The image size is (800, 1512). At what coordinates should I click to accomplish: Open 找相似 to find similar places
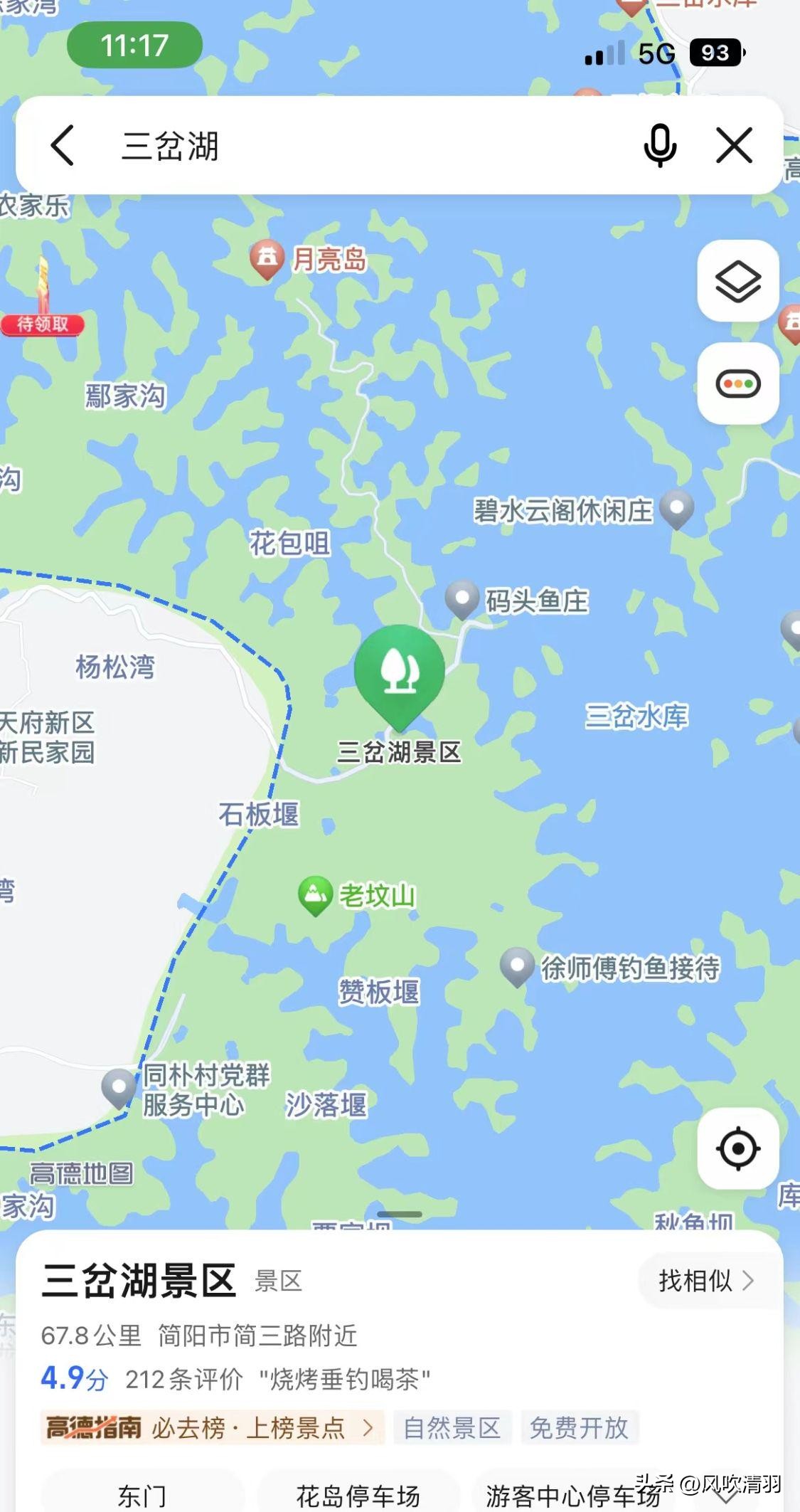point(704,1281)
